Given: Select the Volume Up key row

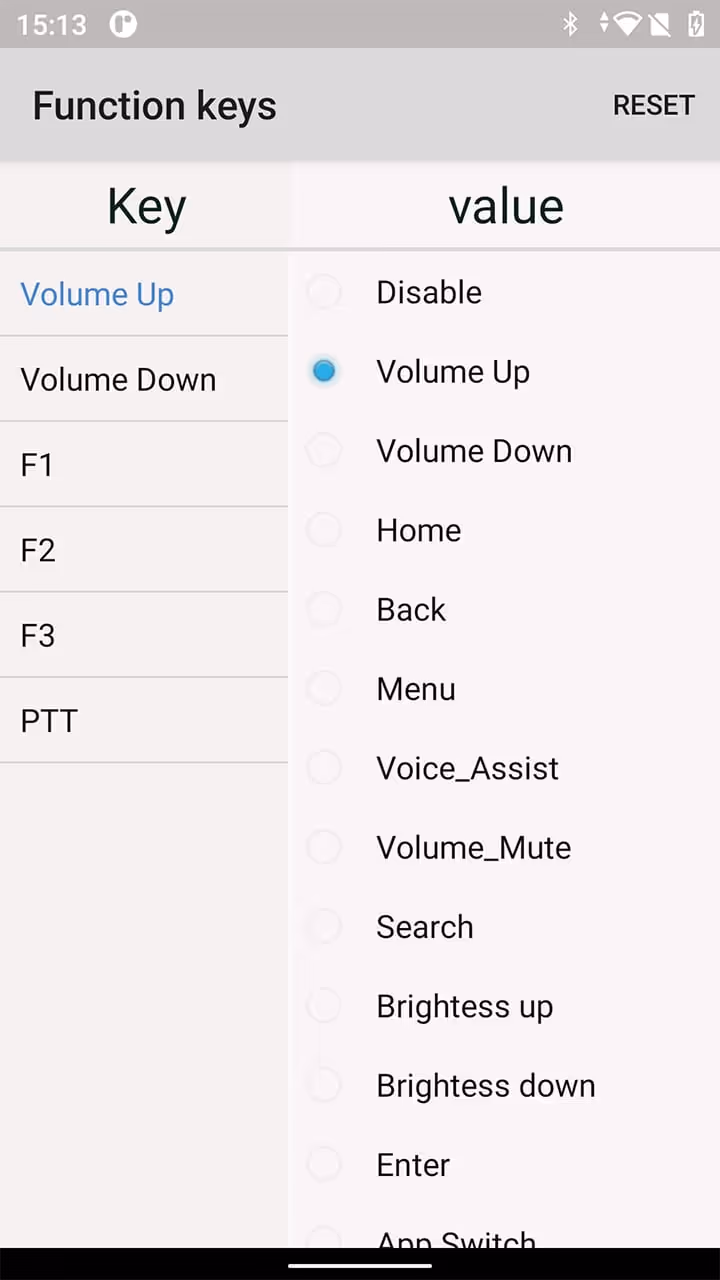Looking at the screenshot, I should coord(144,294).
